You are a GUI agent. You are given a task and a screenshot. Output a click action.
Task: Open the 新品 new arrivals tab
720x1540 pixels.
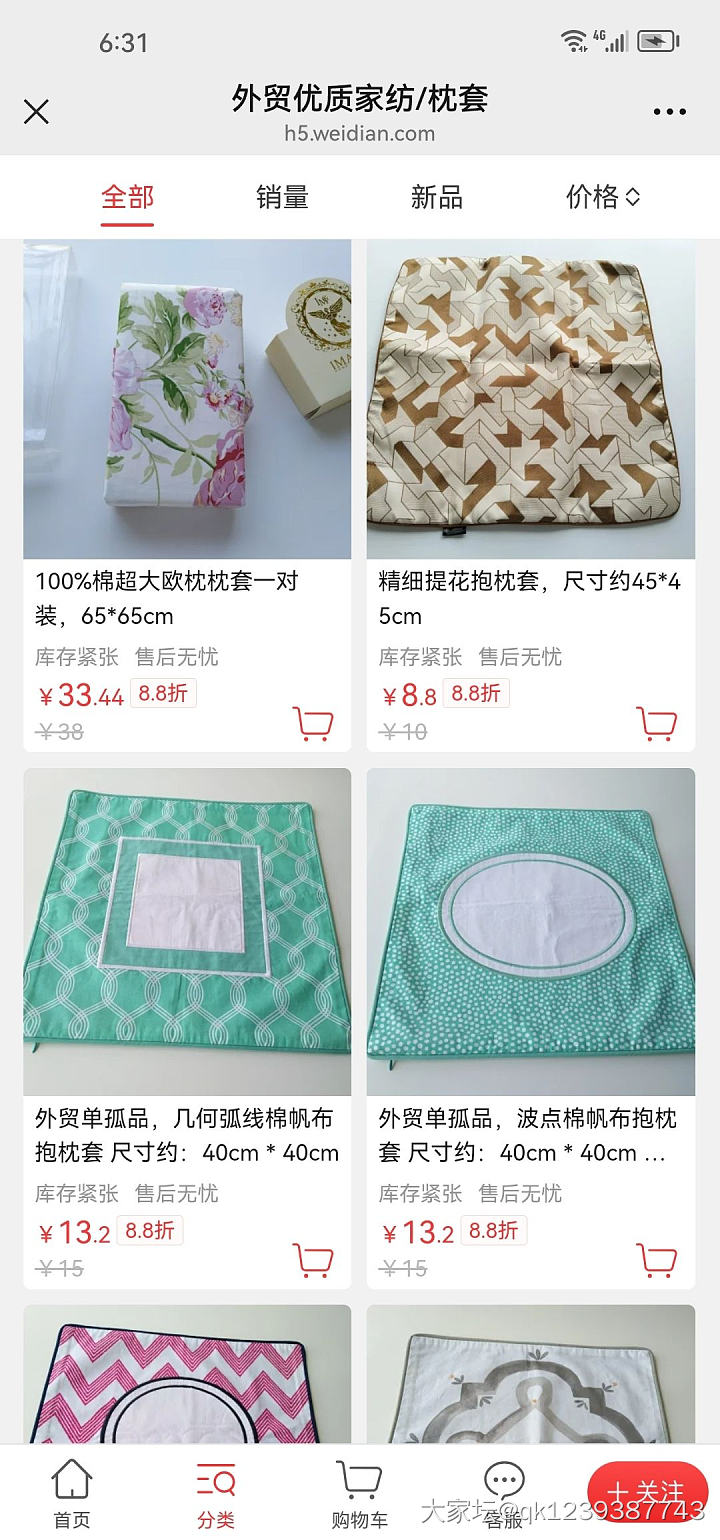tap(437, 197)
